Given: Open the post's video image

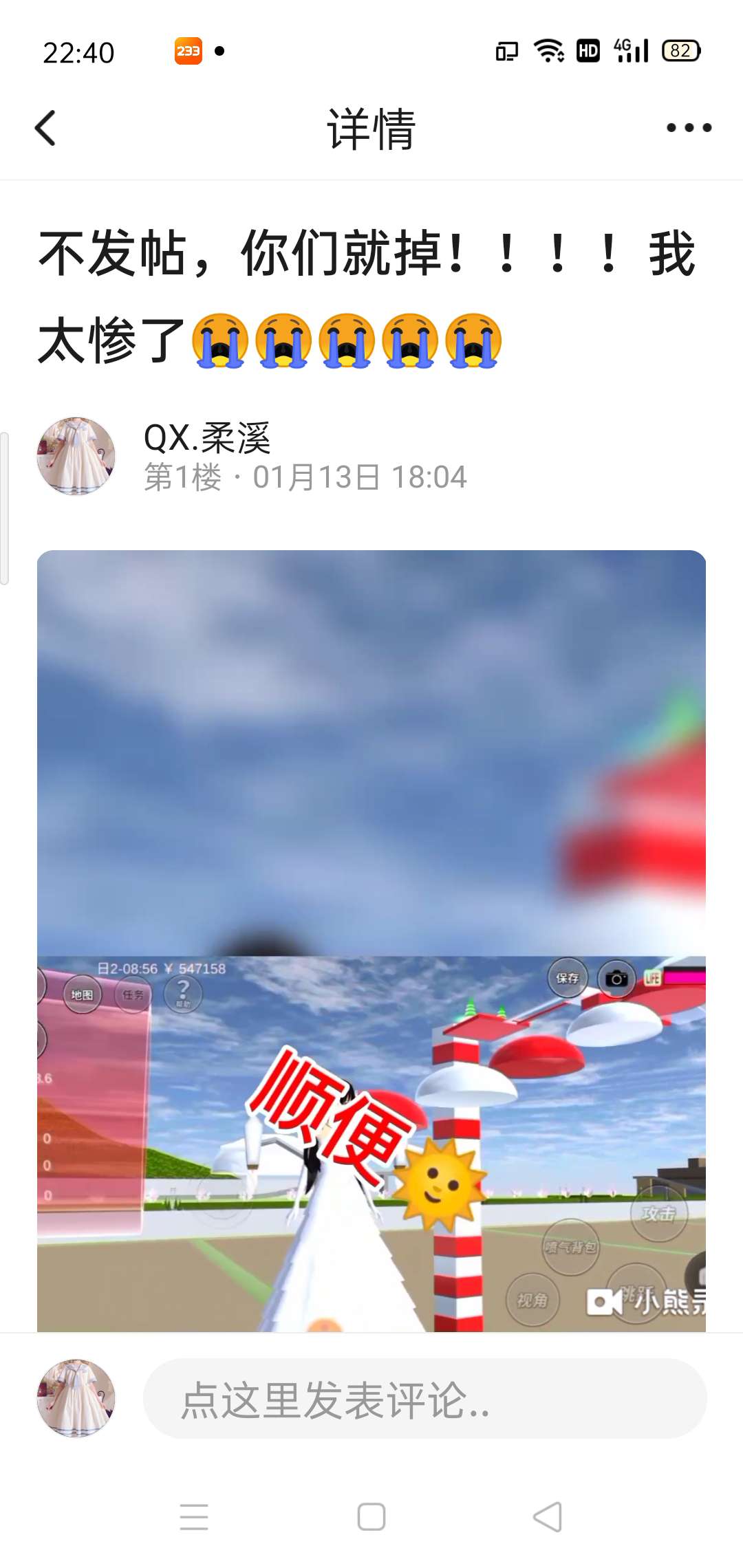Looking at the screenshot, I should [371, 939].
